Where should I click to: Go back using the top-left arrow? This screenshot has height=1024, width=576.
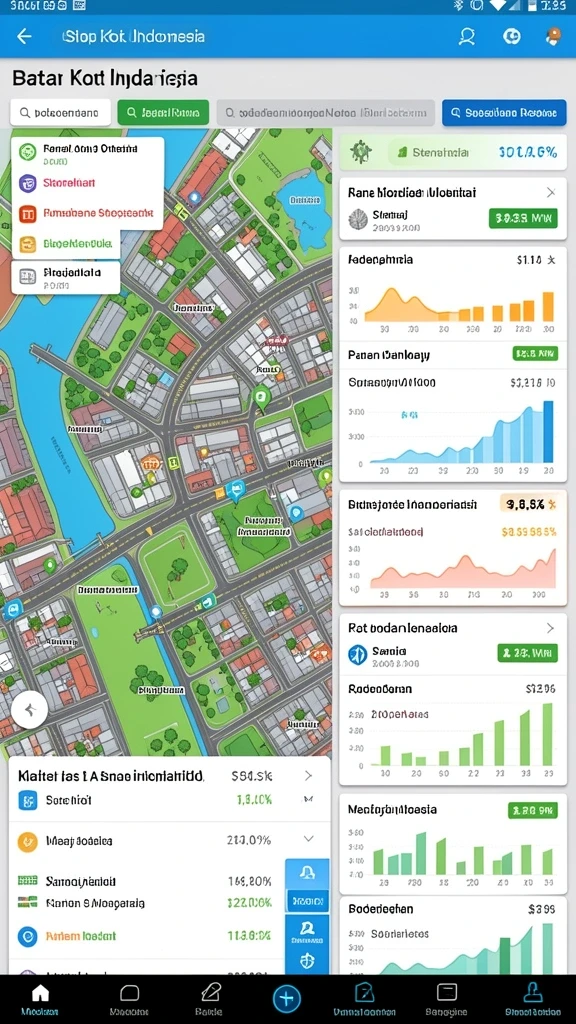point(24,37)
